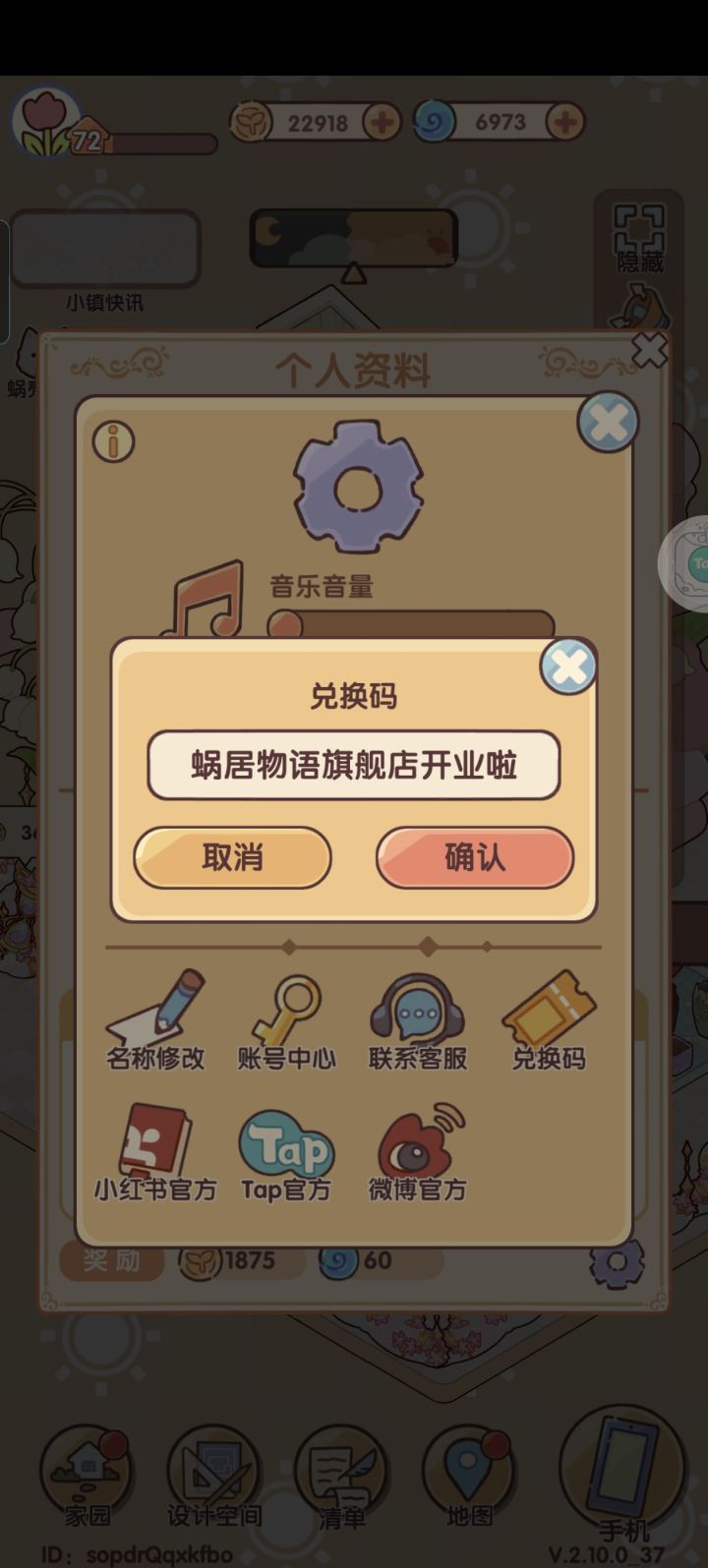Cancel the redeem dialog with 取消
Viewport: 708px width, 1568px height.
(231, 857)
